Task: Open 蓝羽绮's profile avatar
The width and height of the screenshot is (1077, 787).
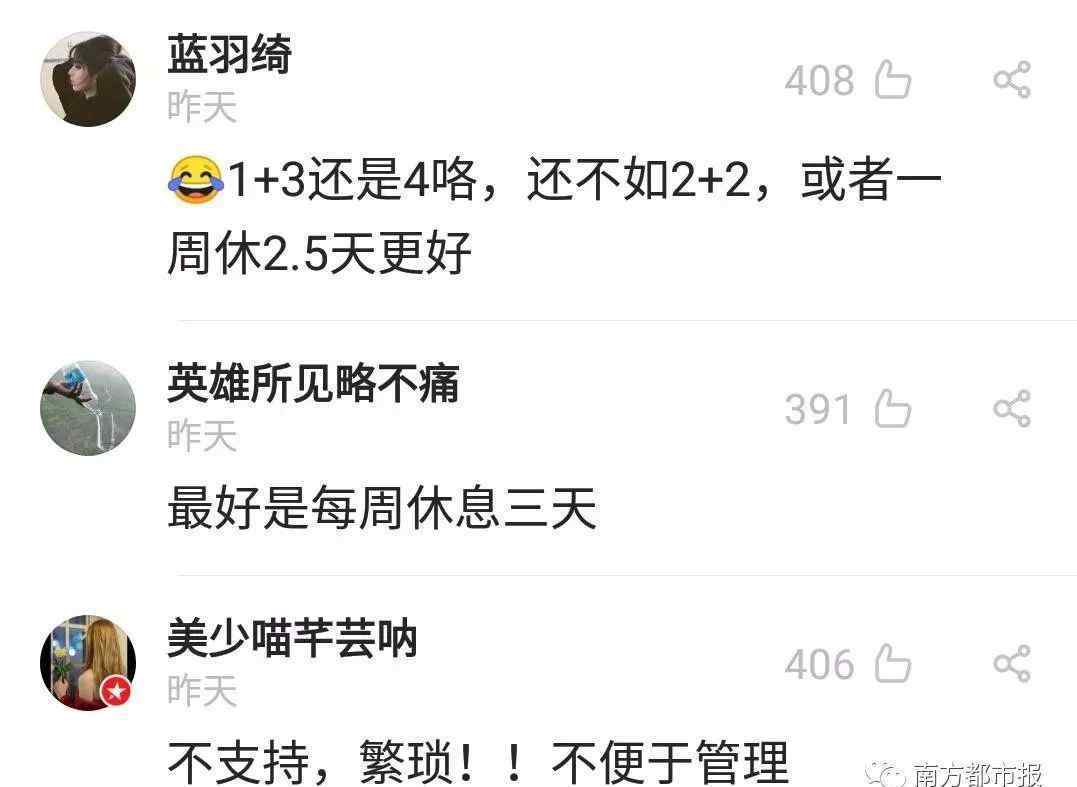Action: tap(88, 79)
